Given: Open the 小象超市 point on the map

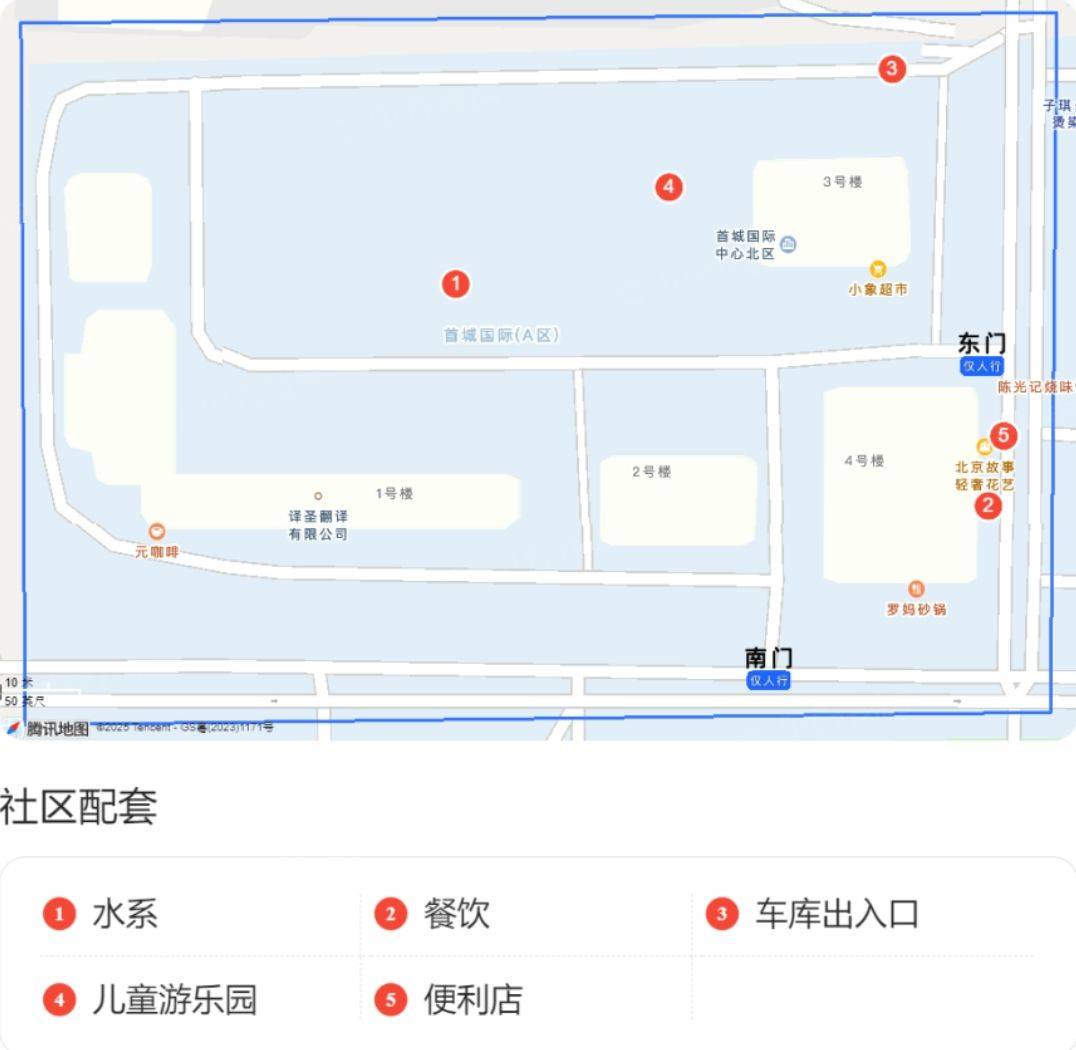Looking at the screenshot, I should coord(878,269).
